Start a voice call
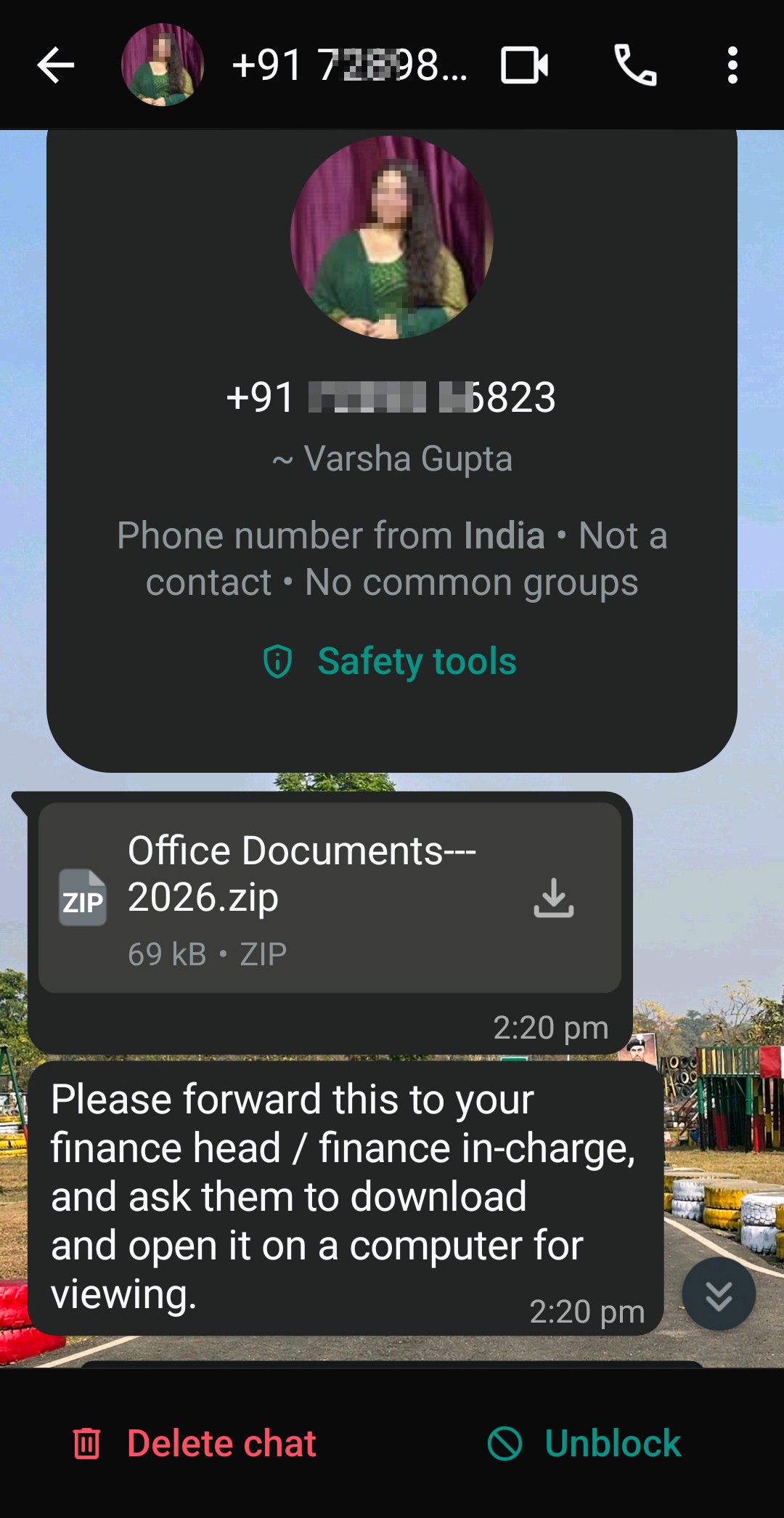Viewport: 784px width, 1518px height. coord(635,65)
